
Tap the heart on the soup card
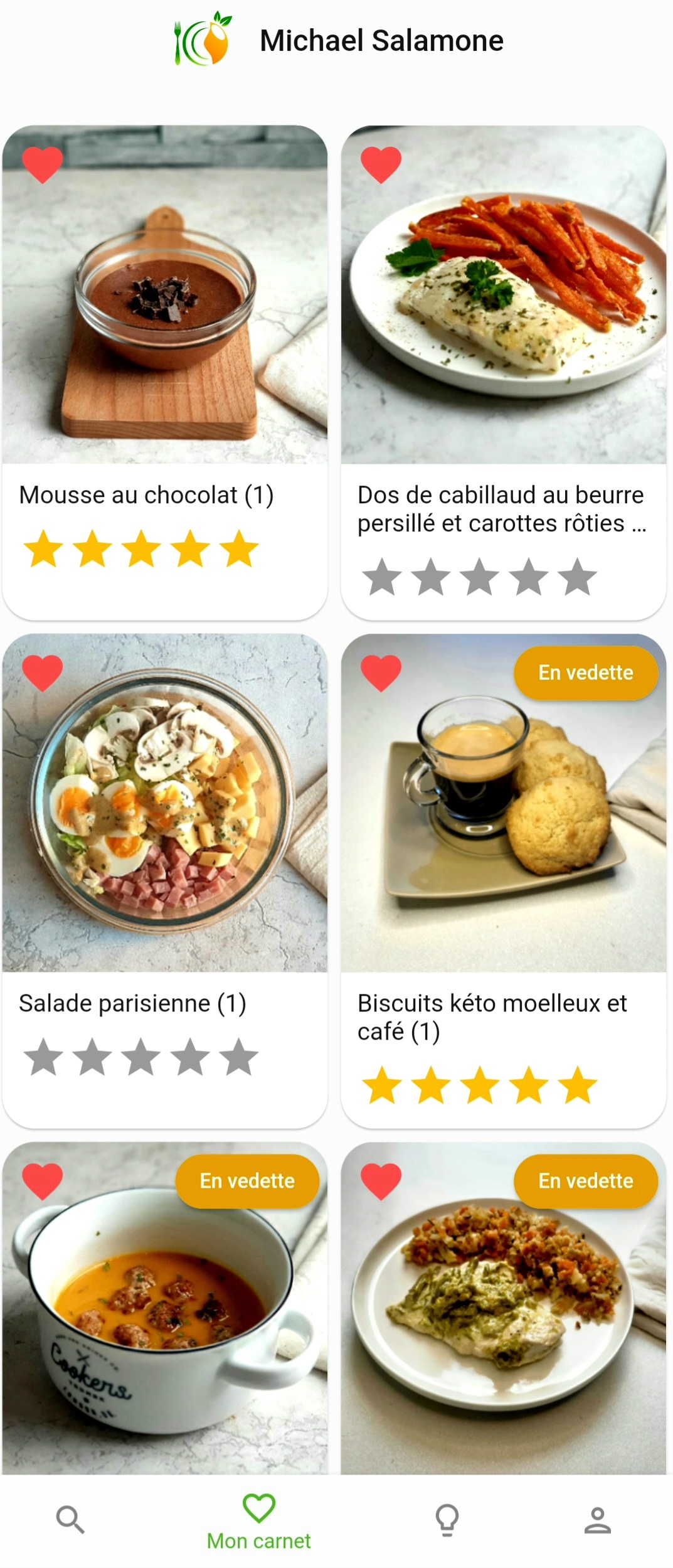tap(42, 1181)
